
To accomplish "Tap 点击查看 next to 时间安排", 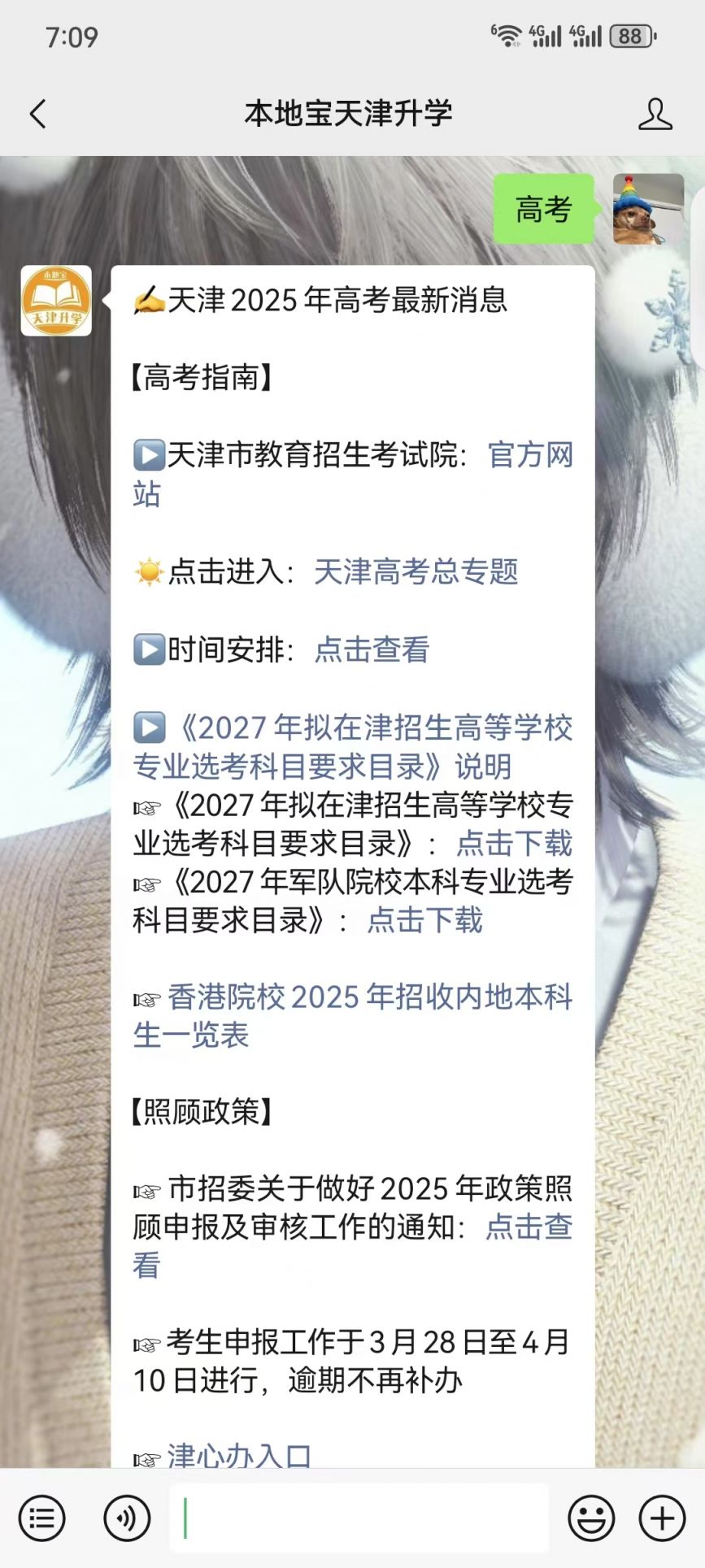I will [x=372, y=649].
